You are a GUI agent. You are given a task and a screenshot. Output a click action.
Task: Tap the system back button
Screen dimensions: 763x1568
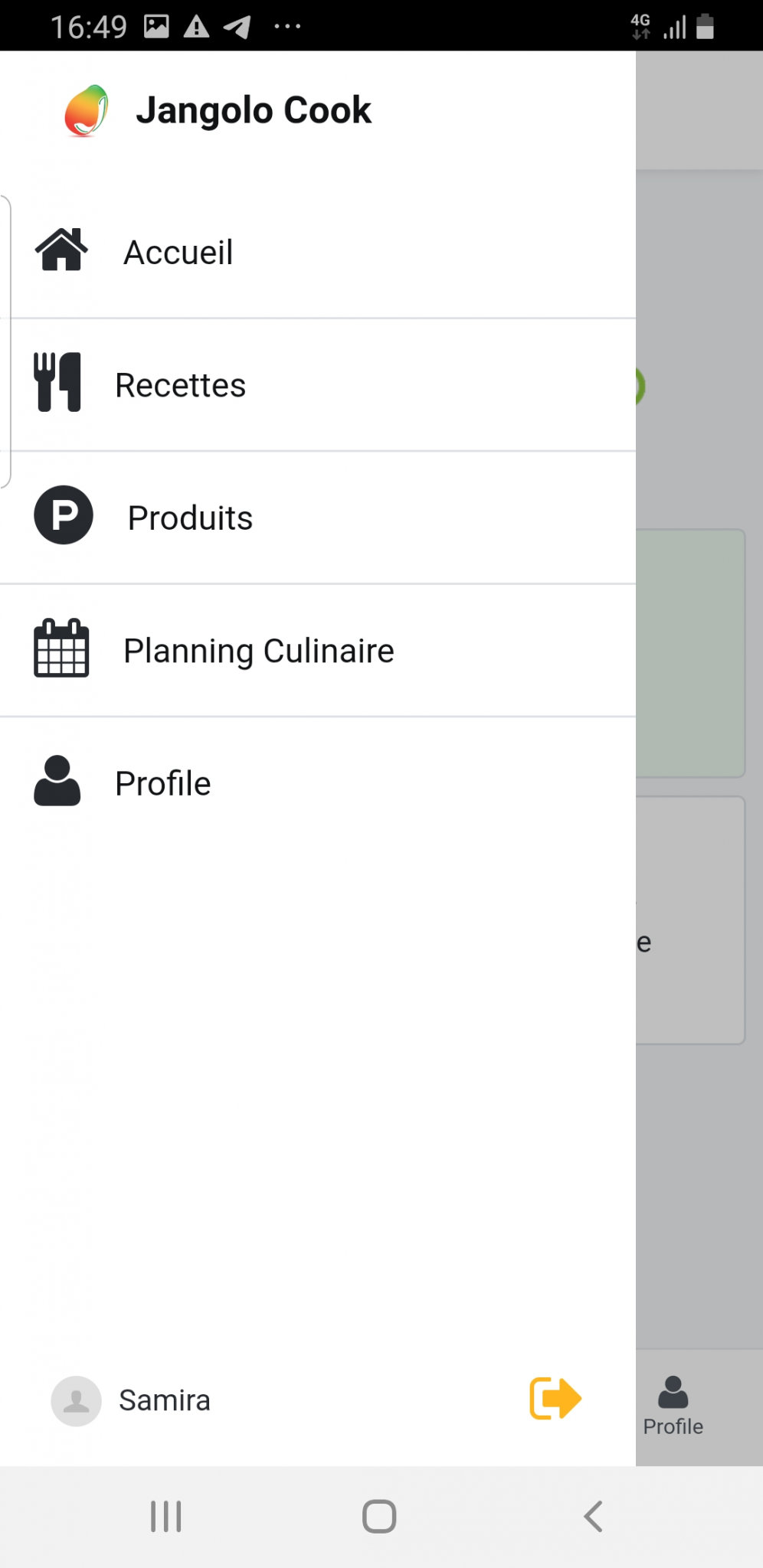tap(593, 1516)
